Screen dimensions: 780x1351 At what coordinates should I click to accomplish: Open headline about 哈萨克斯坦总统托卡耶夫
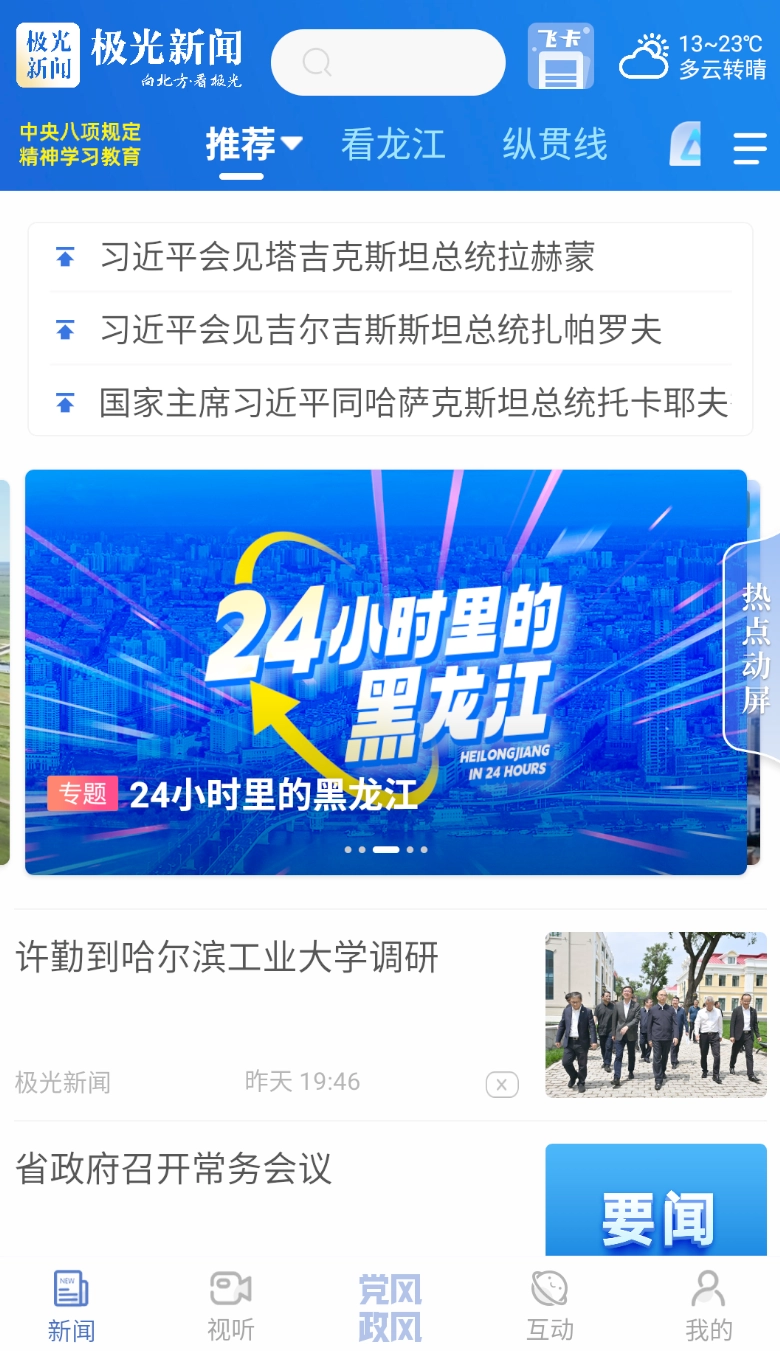coord(414,403)
